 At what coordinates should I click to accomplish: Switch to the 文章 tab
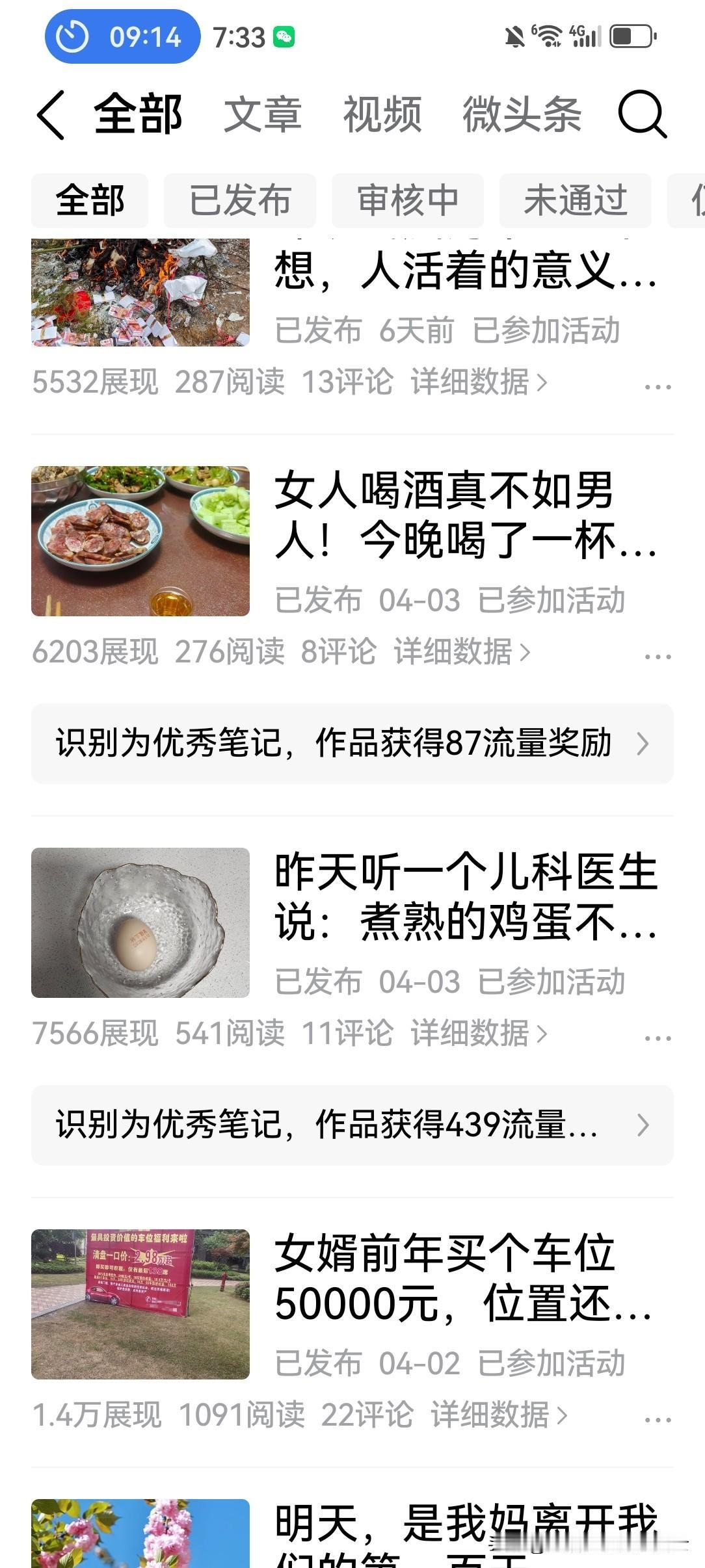[263, 114]
